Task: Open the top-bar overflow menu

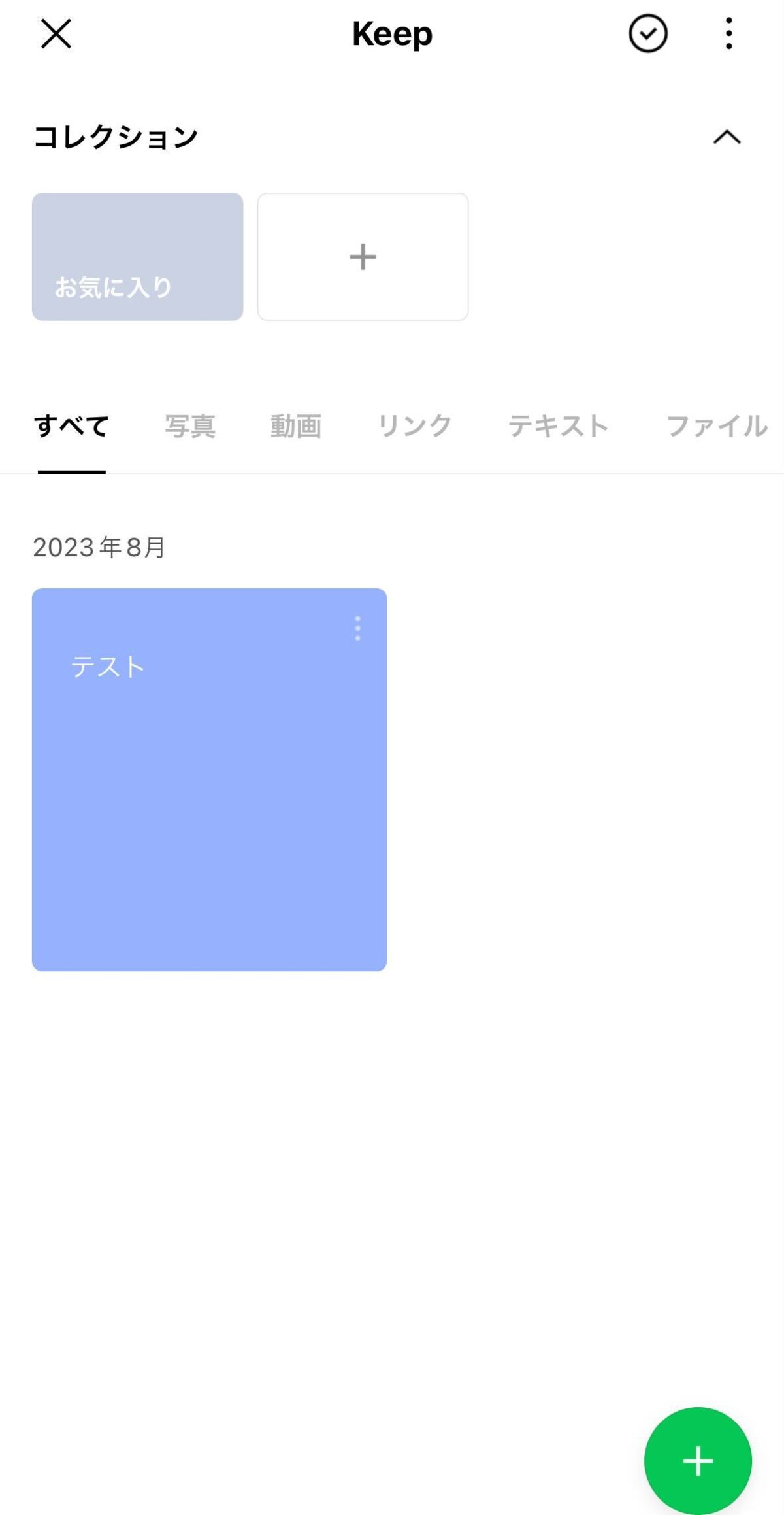Action: (x=728, y=33)
